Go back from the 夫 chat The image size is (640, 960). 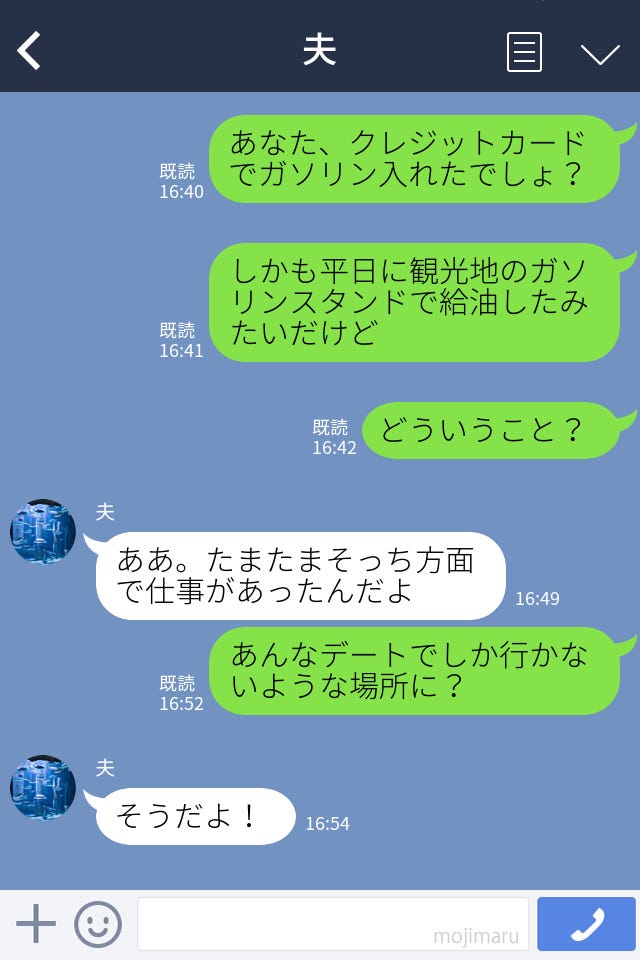tap(30, 51)
